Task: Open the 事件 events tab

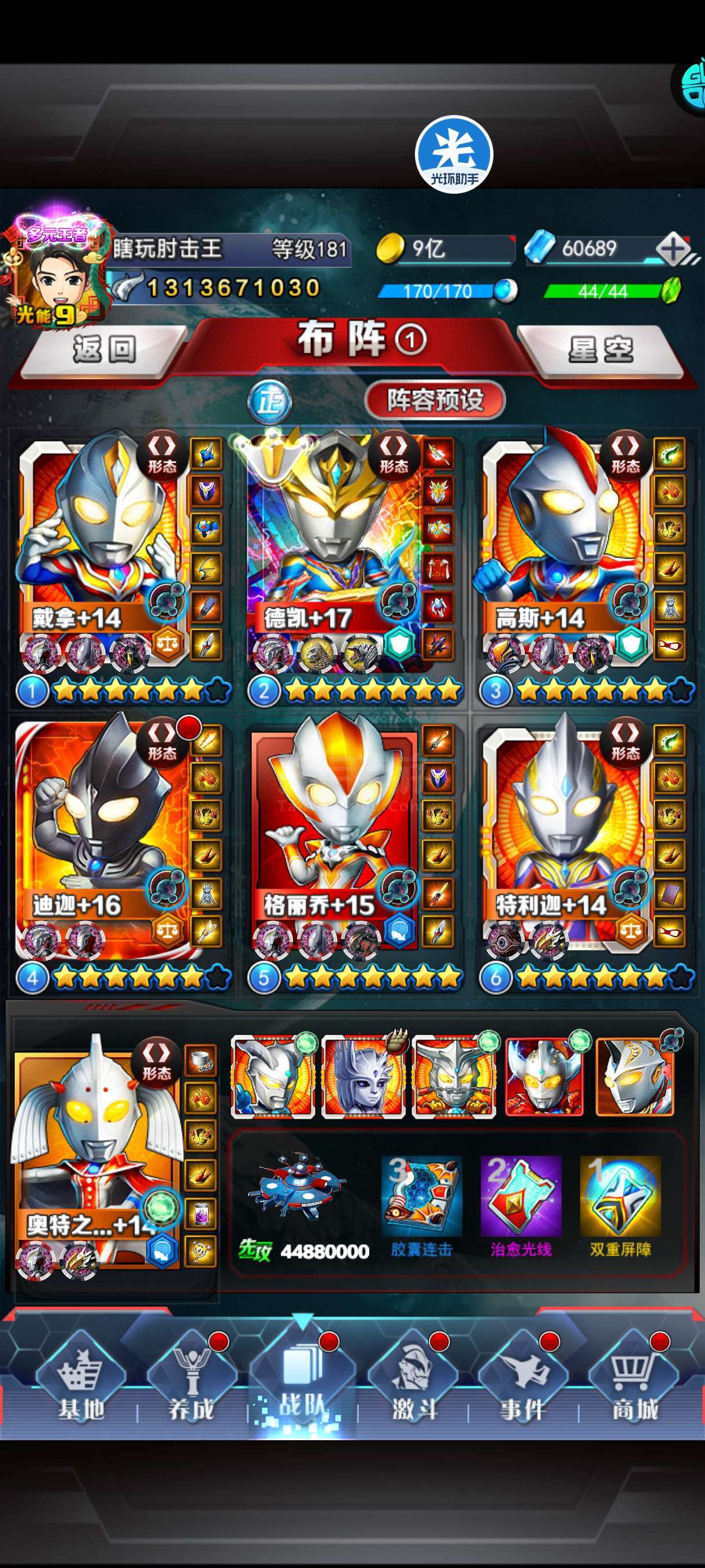Action: [523, 1383]
